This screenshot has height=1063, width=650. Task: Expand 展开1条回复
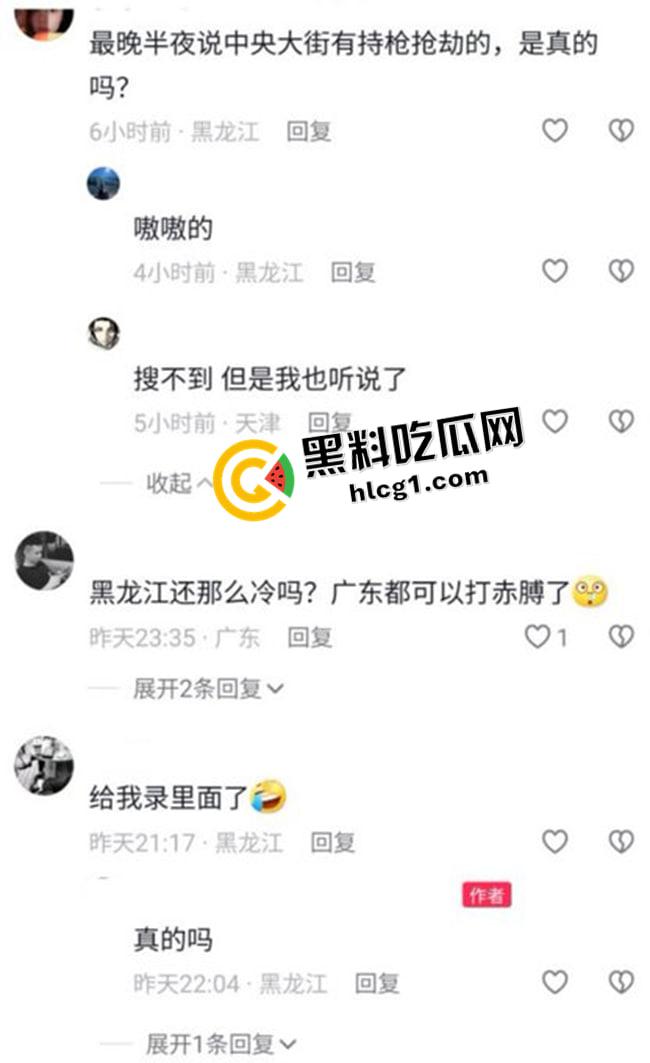coord(220,1044)
